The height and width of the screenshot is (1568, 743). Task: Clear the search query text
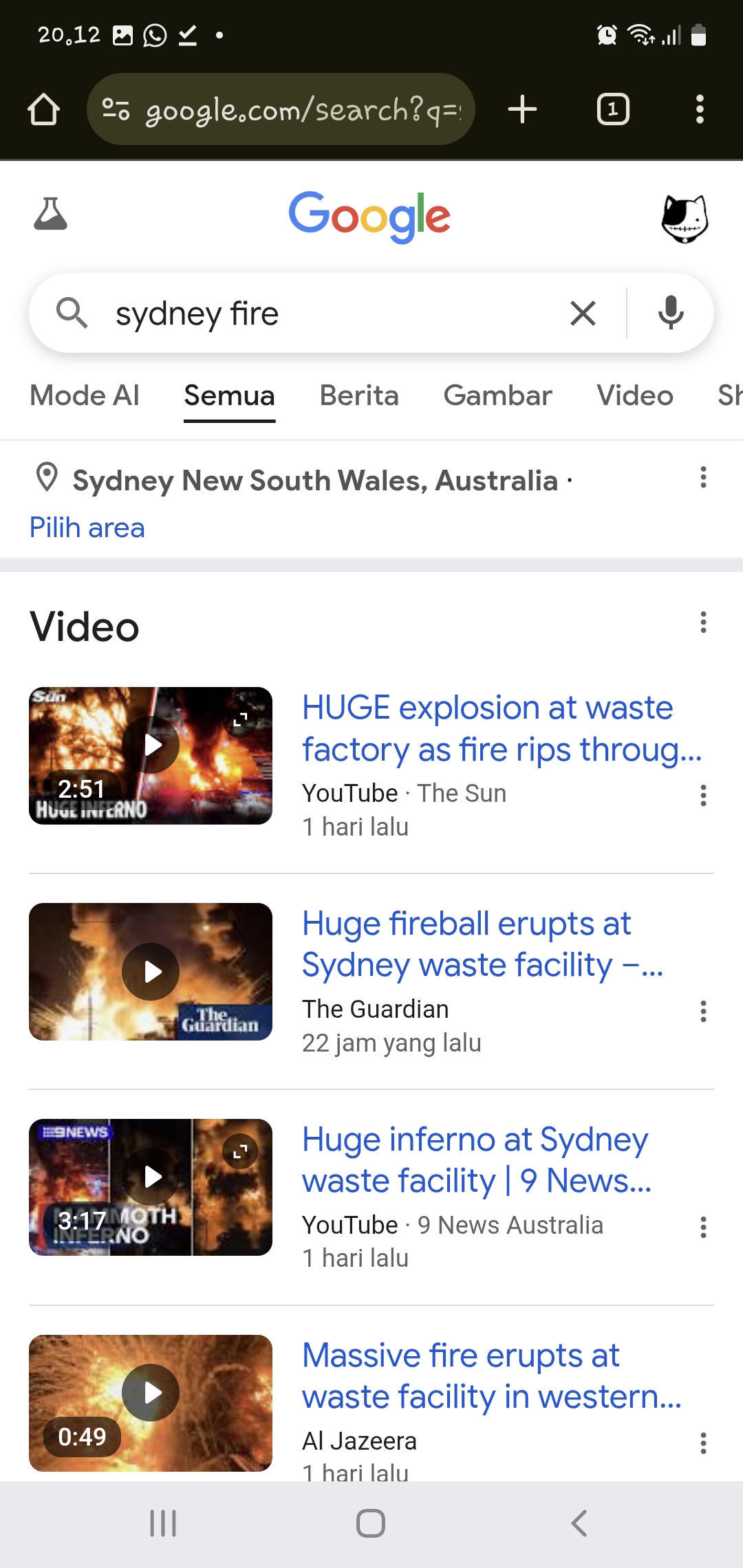(x=583, y=314)
